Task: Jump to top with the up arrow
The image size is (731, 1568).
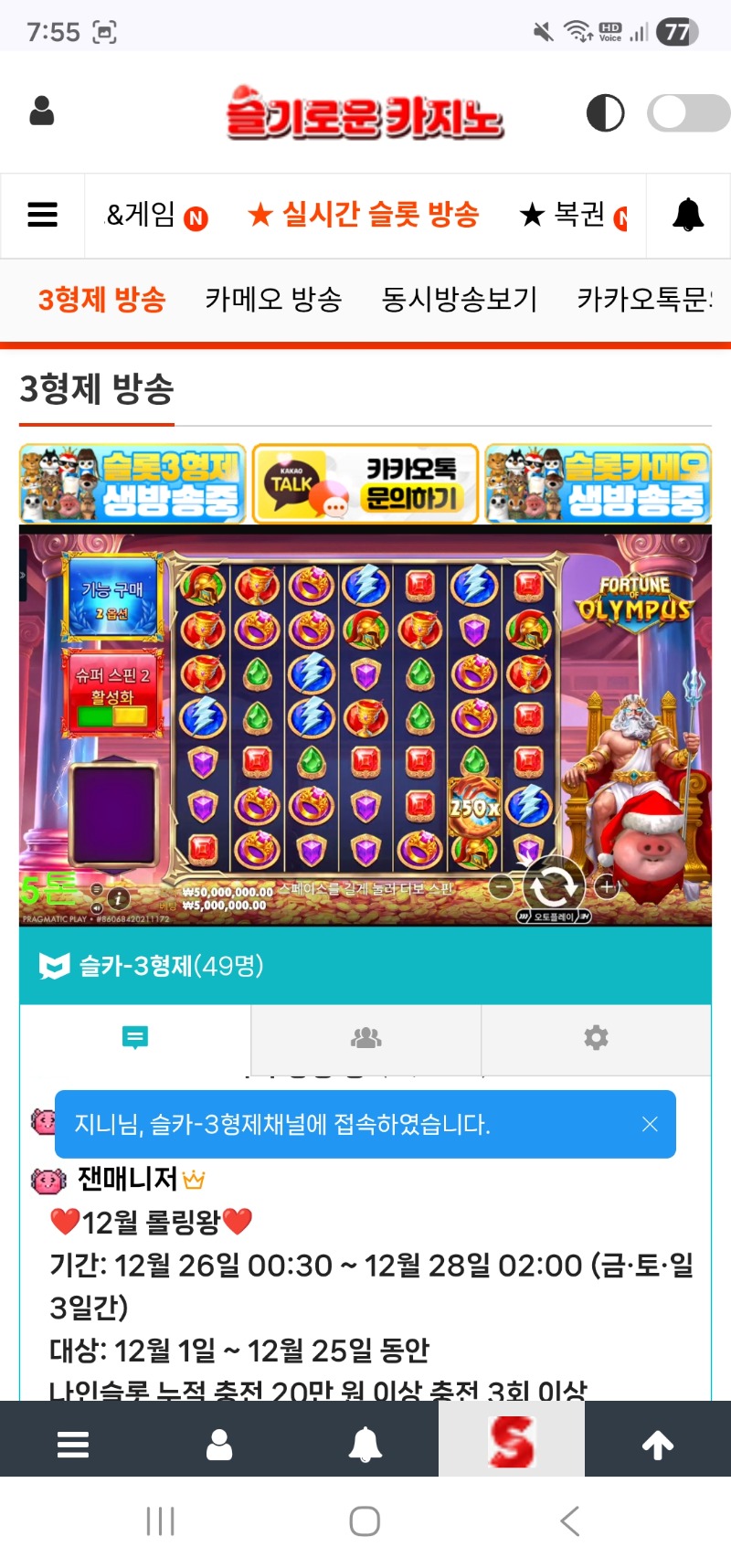Action: point(657,1445)
